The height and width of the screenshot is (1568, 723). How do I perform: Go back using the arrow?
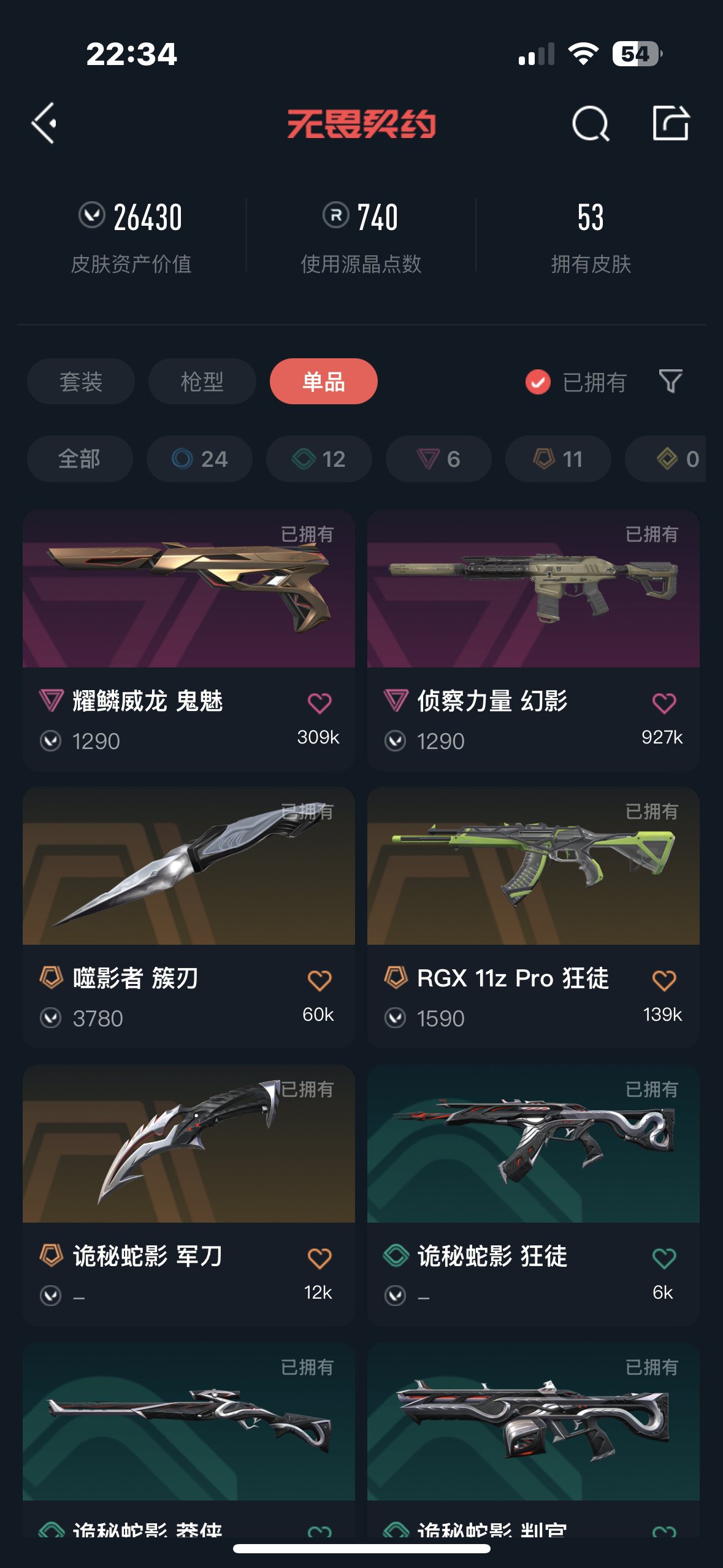click(x=45, y=123)
